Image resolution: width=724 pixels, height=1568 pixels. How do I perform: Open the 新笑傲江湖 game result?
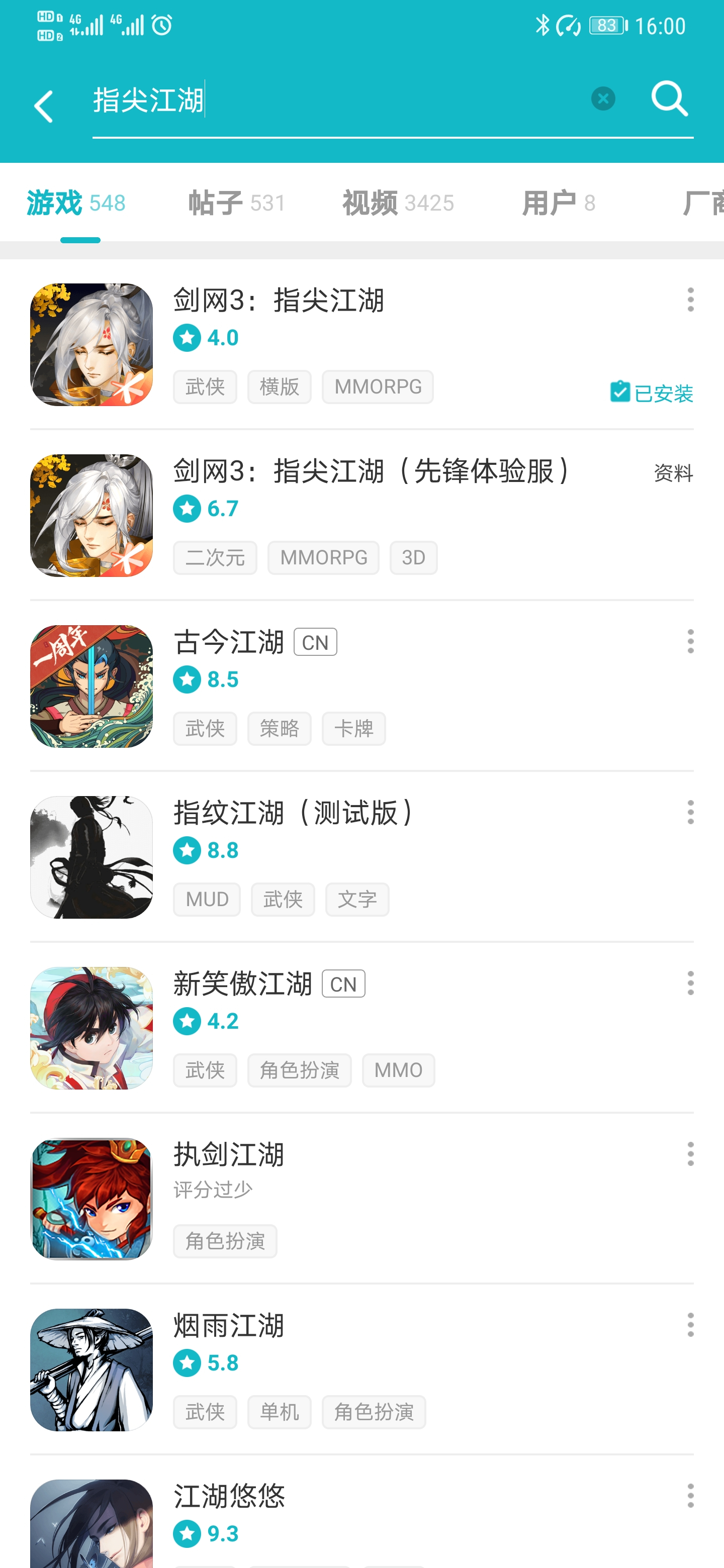[361, 1028]
